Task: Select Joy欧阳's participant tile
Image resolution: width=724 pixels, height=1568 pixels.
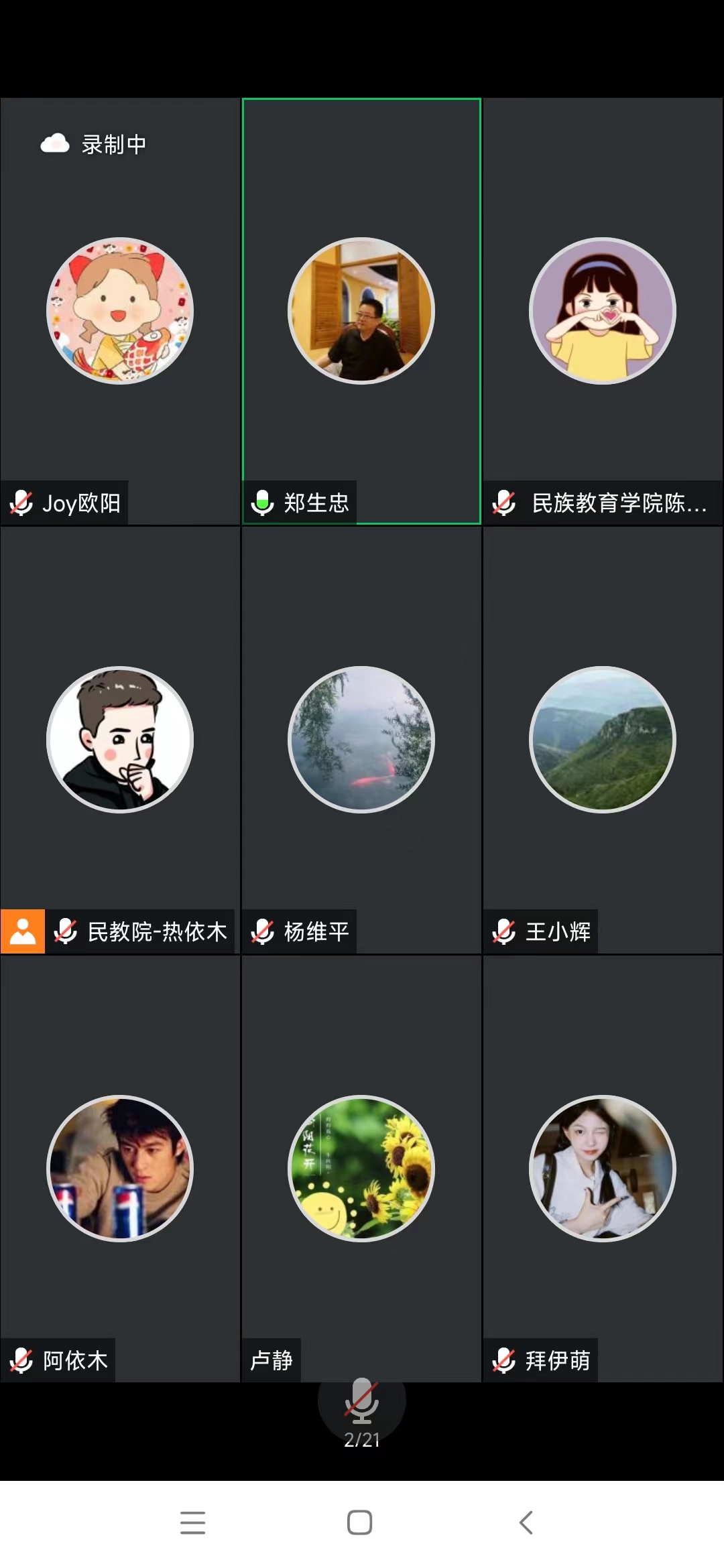Action: coord(120,311)
